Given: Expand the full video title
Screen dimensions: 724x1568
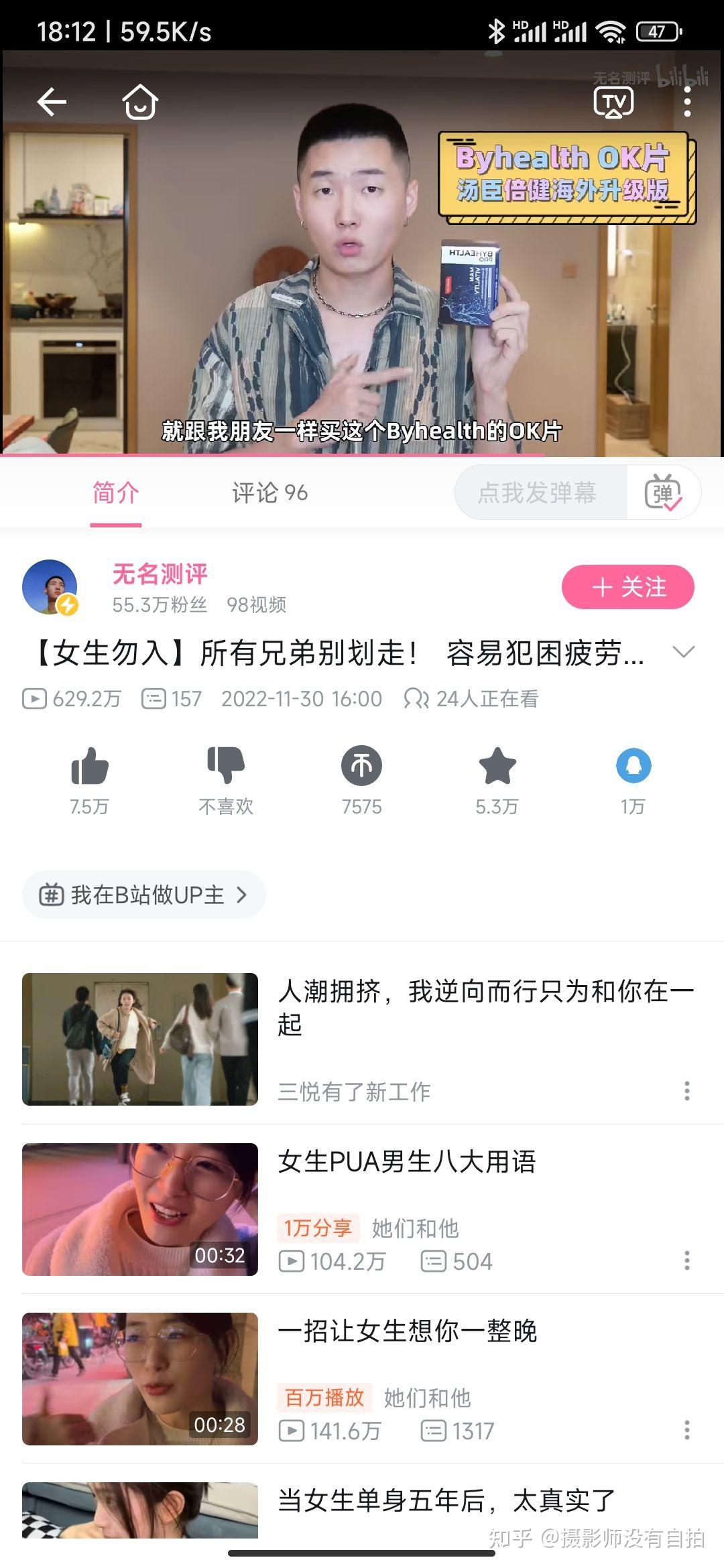Looking at the screenshot, I should [683, 652].
